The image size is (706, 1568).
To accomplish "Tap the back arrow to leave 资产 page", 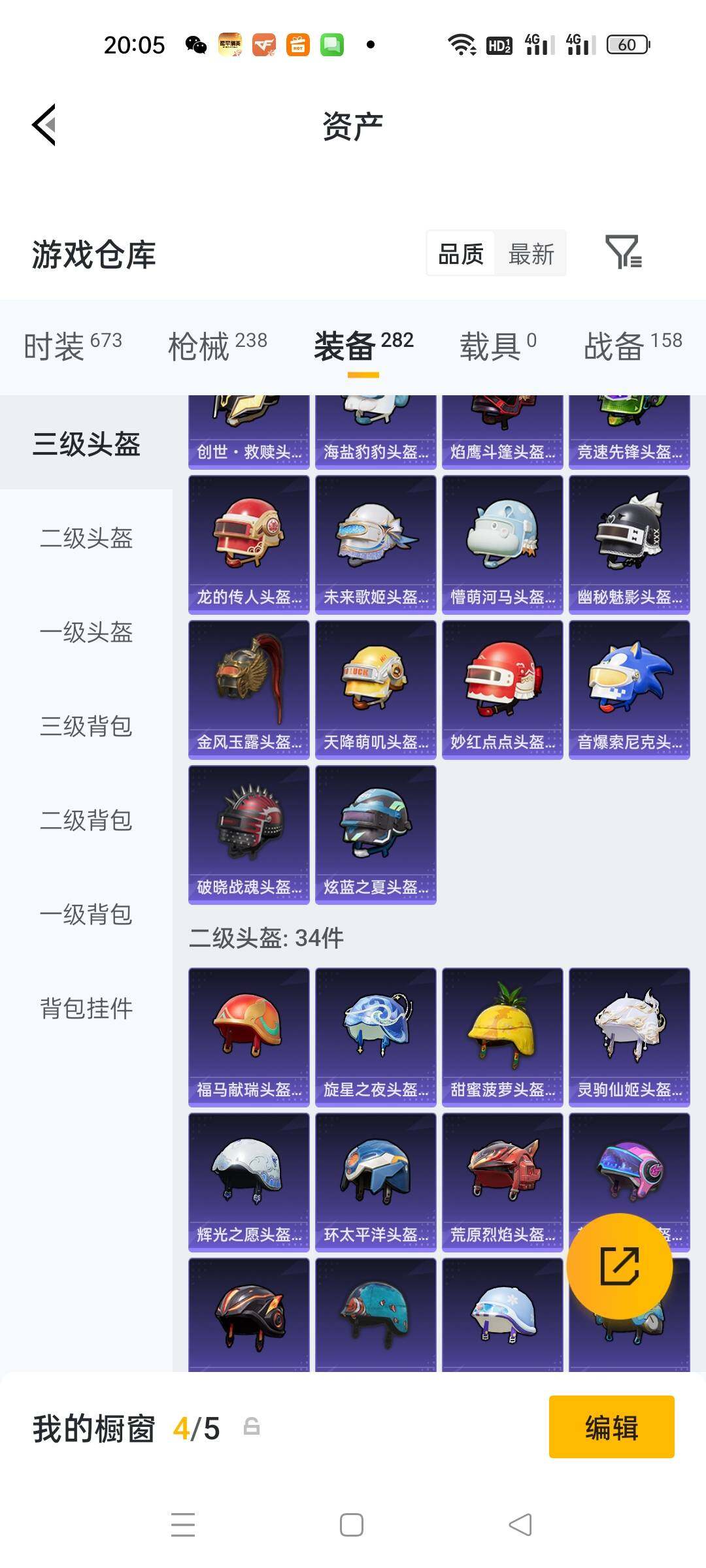I will coord(43,125).
